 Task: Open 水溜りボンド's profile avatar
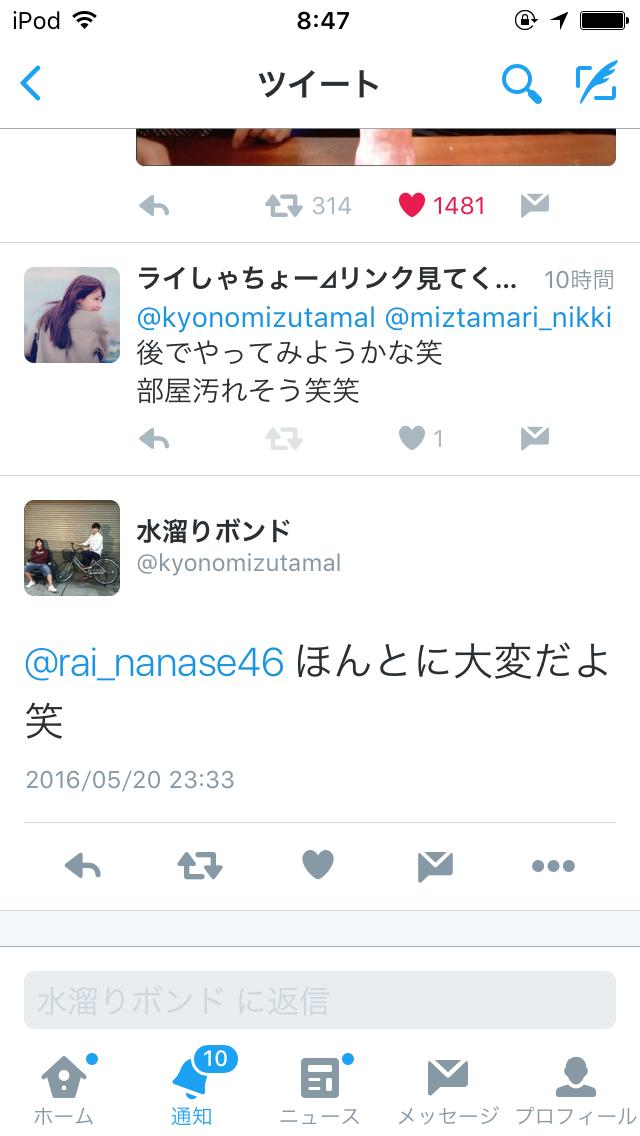(x=72, y=548)
